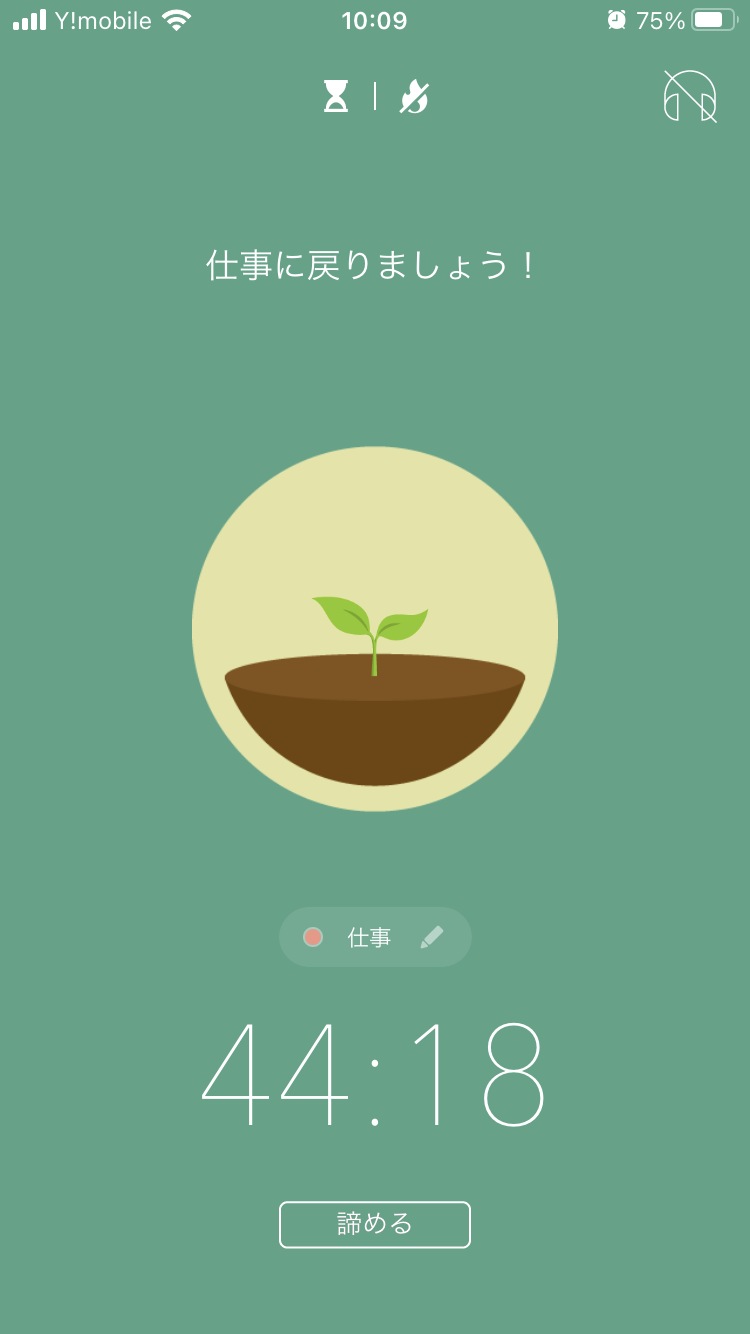Edit the 仕事 tag chip

375,937
